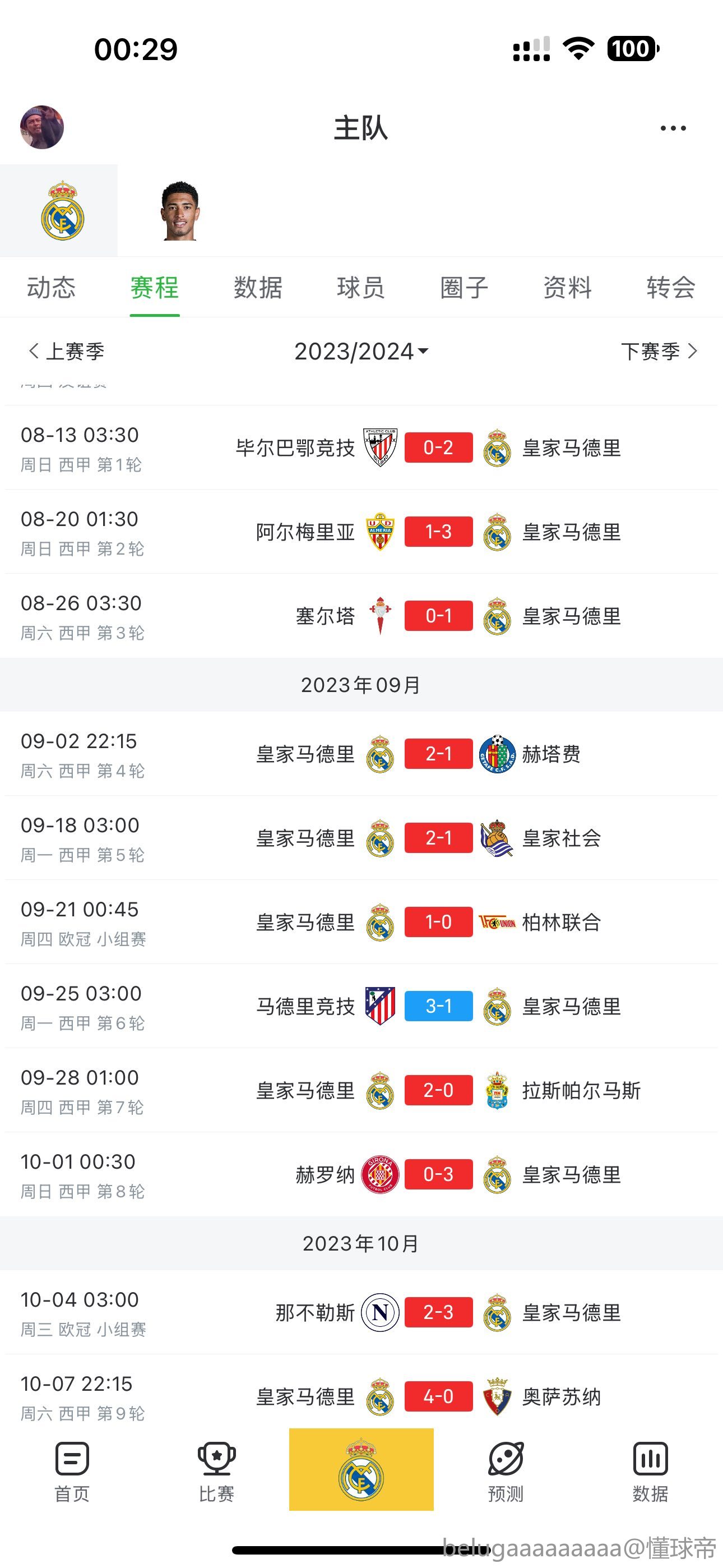Open the 那不勒斯 2-3 Champions League match
Screen dimensions: 723x1568
[x=361, y=1312]
